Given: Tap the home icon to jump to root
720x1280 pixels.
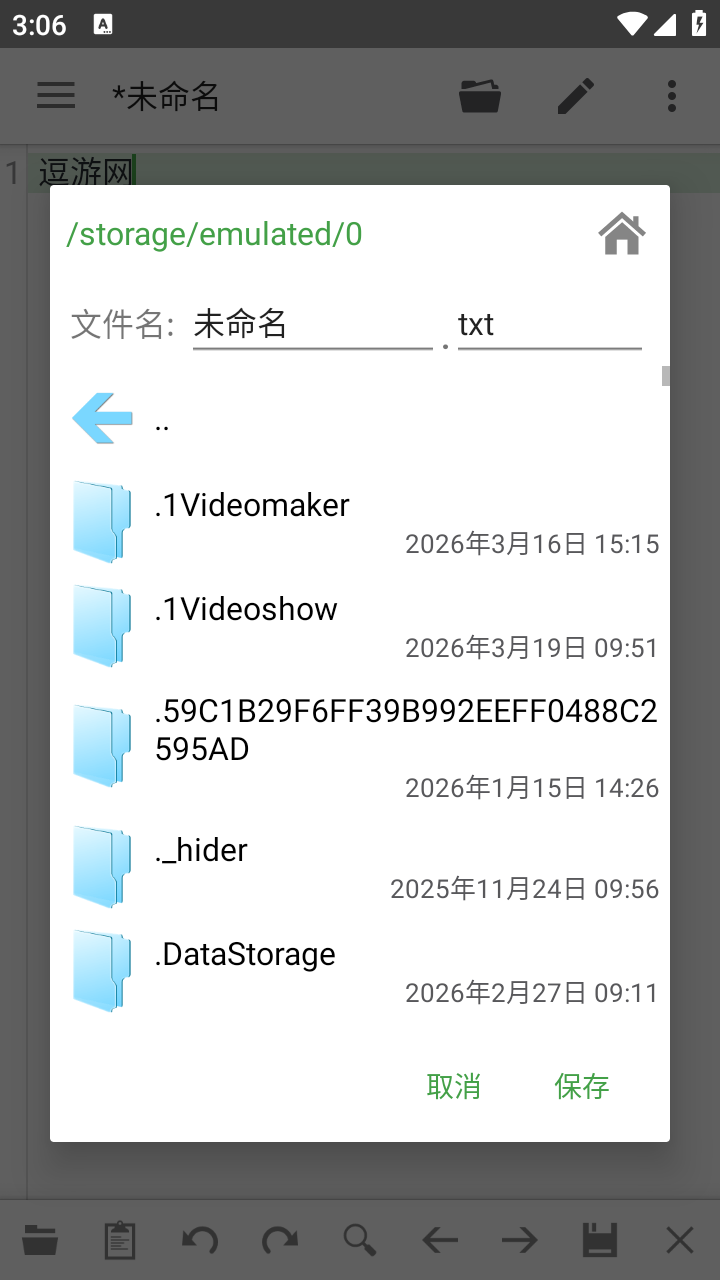Looking at the screenshot, I should (x=621, y=233).
